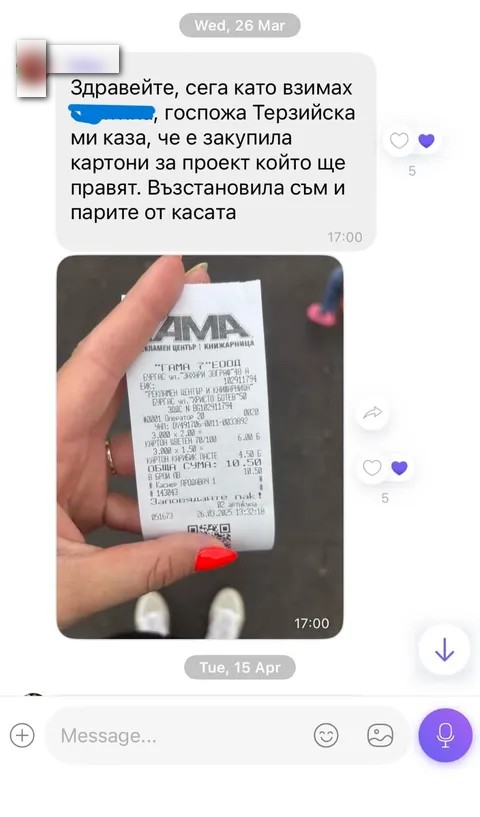Record a voice message with microphone
The height and width of the screenshot is (817, 480).
pyautogui.click(x=445, y=735)
